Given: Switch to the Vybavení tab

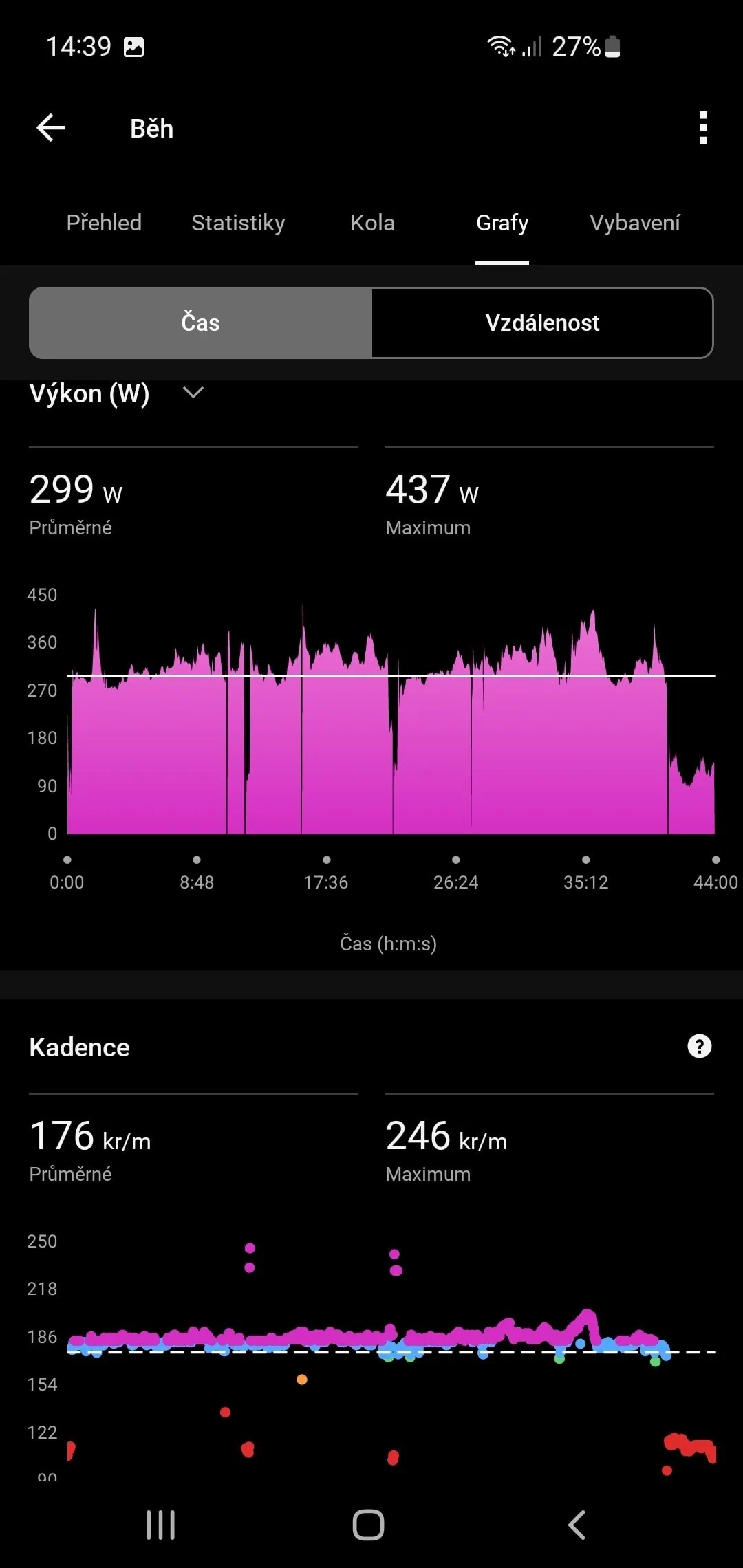Looking at the screenshot, I should coord(634,223).
